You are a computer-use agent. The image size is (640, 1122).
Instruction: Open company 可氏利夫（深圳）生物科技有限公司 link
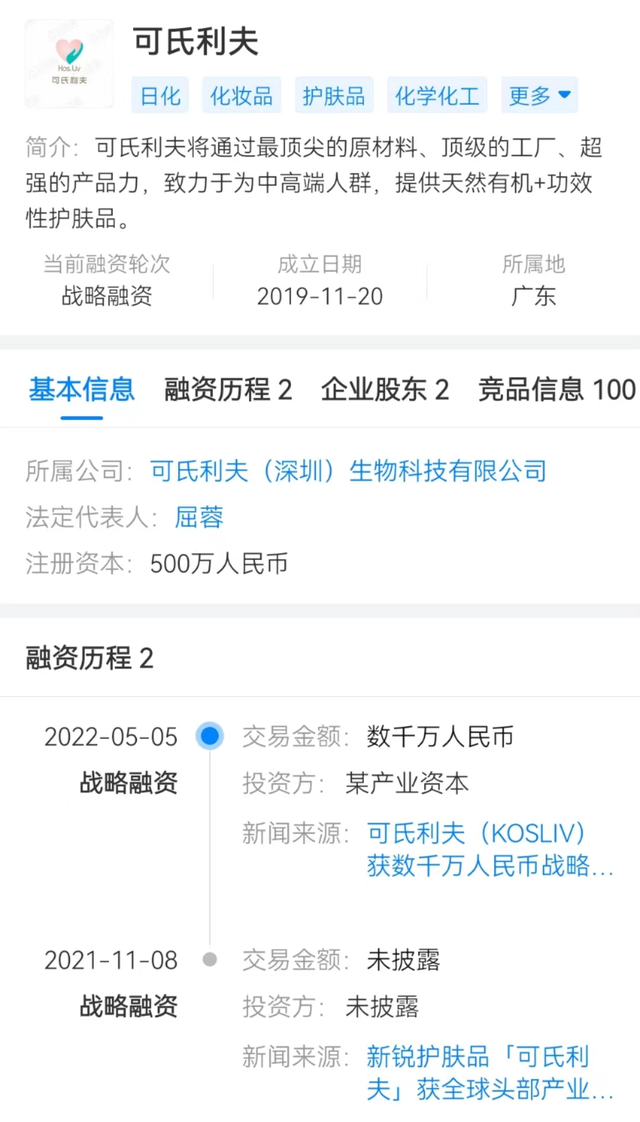(x=349, y=471)
